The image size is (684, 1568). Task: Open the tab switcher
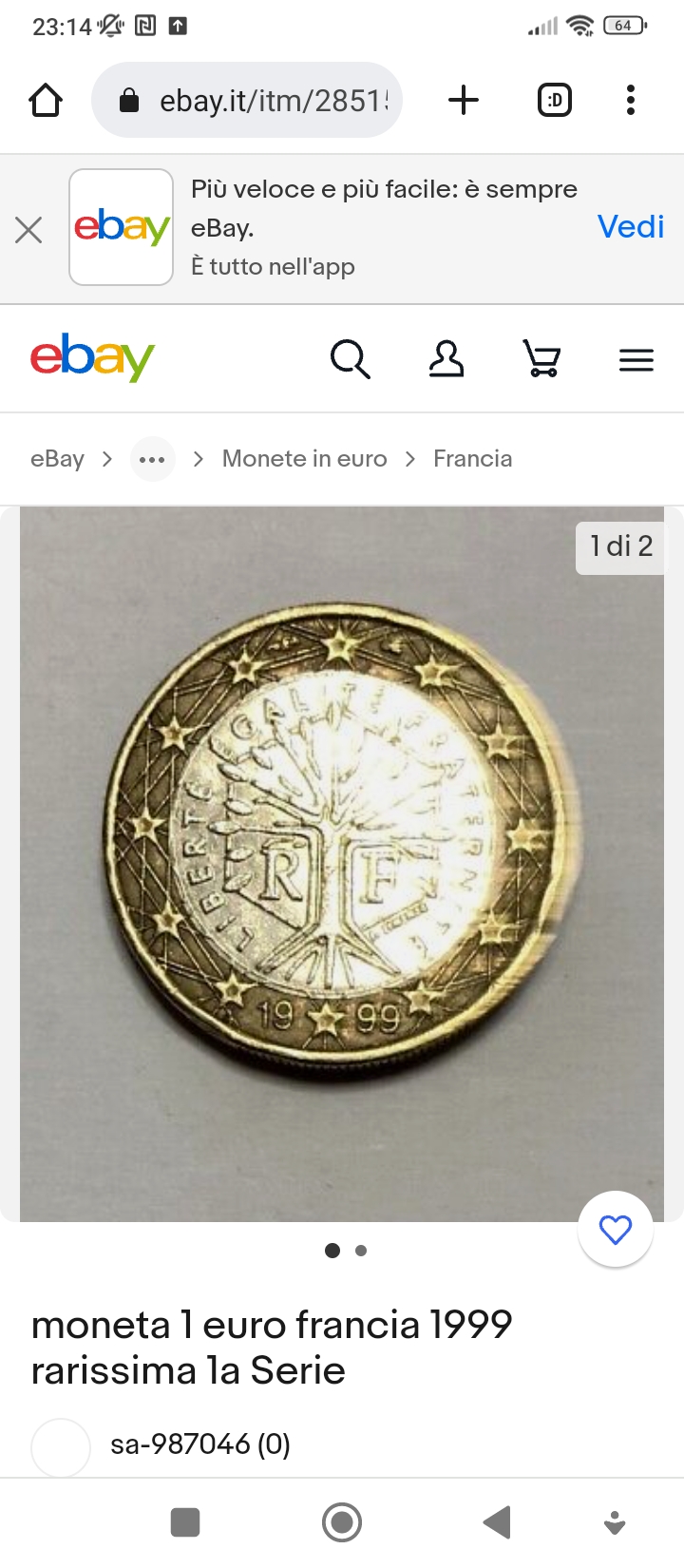555,100
